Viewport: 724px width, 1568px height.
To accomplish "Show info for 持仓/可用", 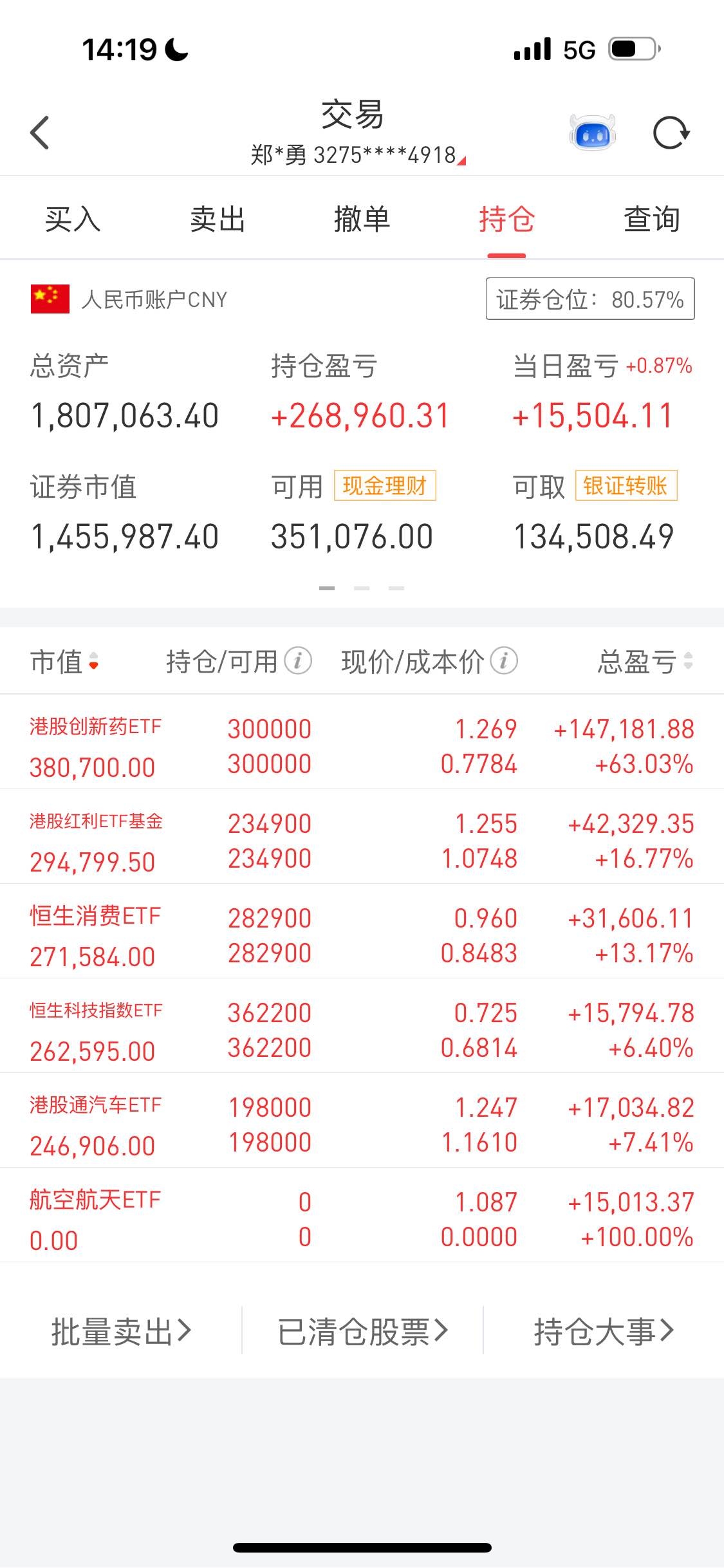I will [298, 661].
